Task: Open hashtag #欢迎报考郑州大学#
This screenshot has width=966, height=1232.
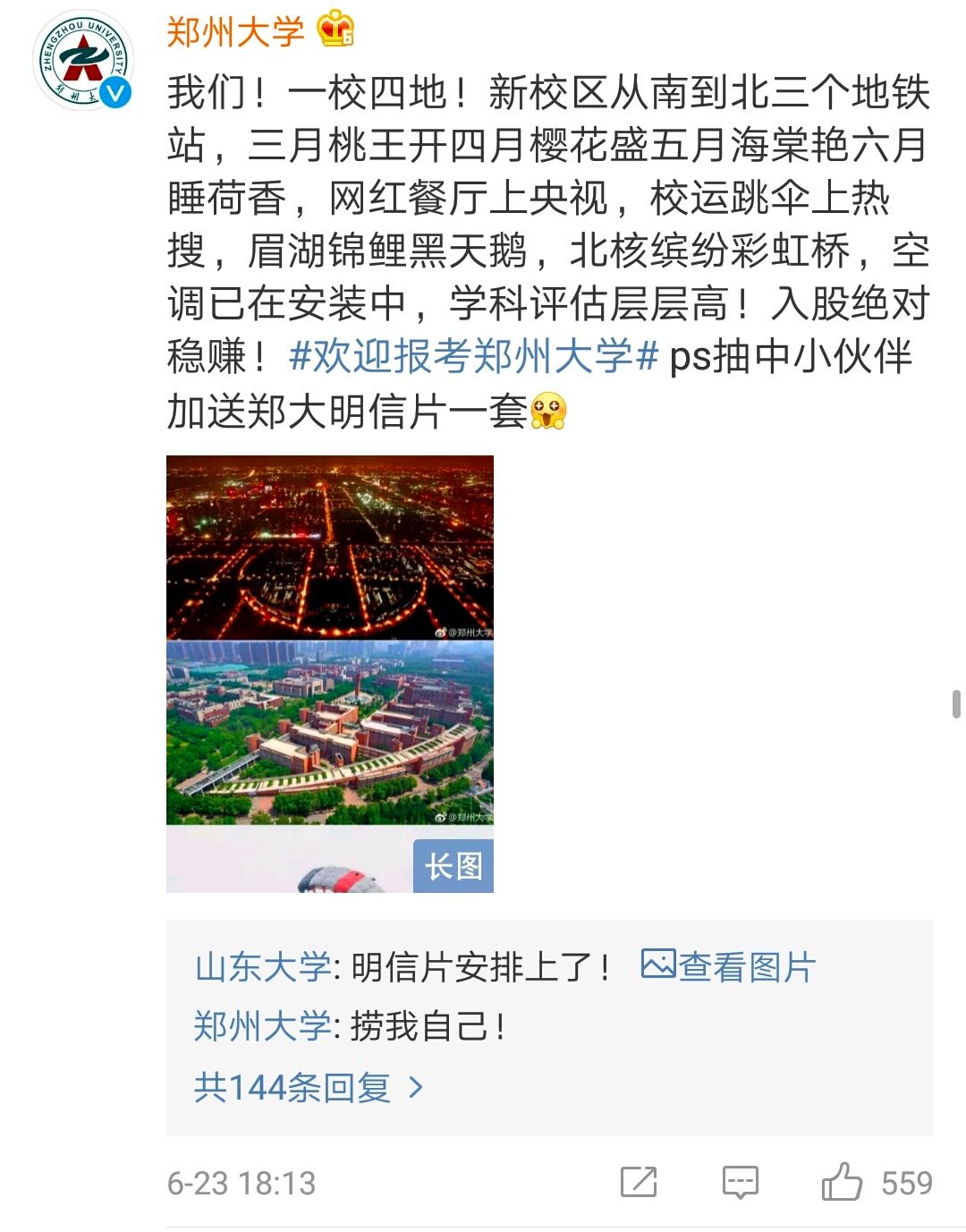Action: coord(474,356)
